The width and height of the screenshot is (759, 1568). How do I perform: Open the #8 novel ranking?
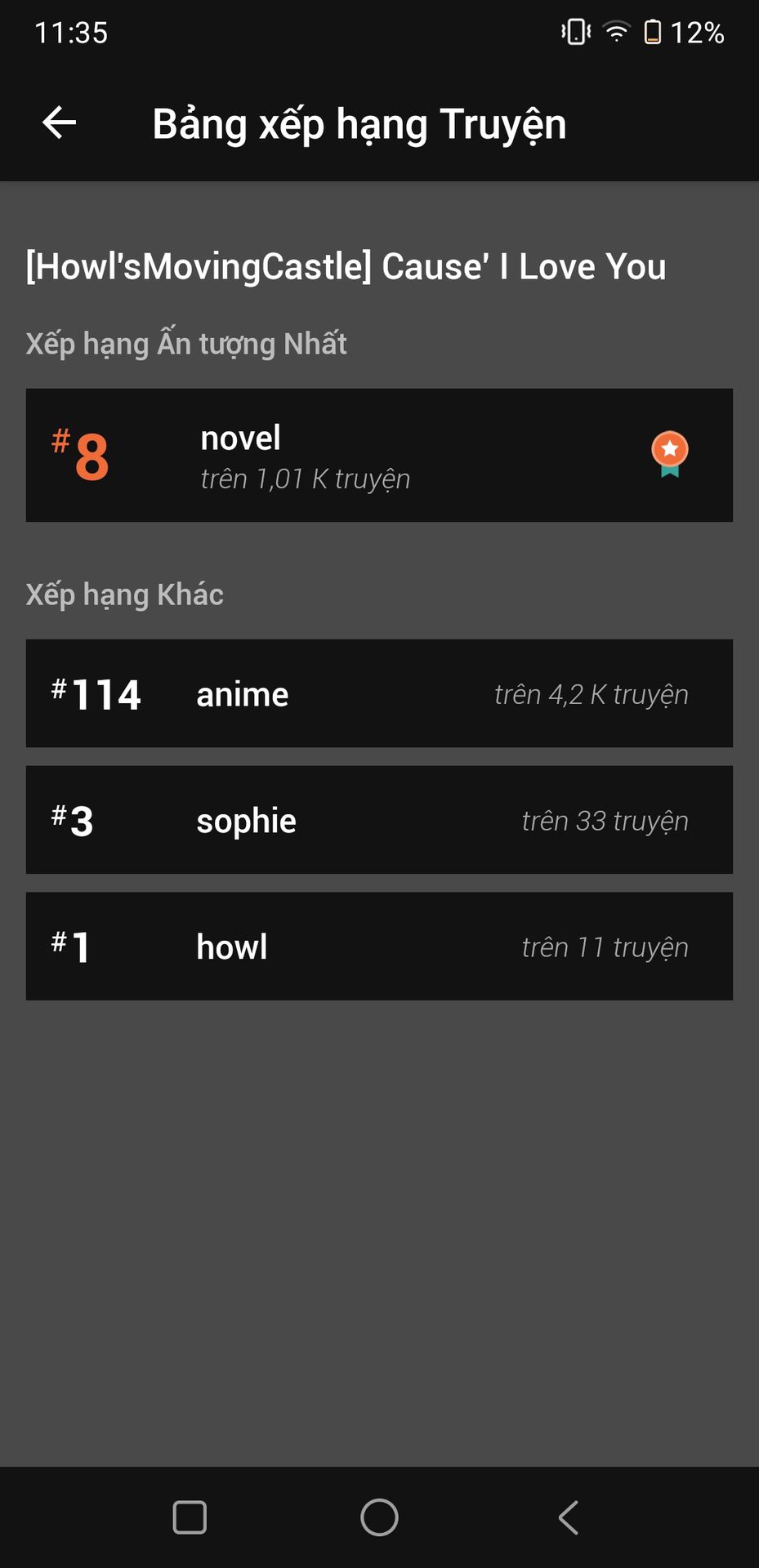tap(379, 455)
